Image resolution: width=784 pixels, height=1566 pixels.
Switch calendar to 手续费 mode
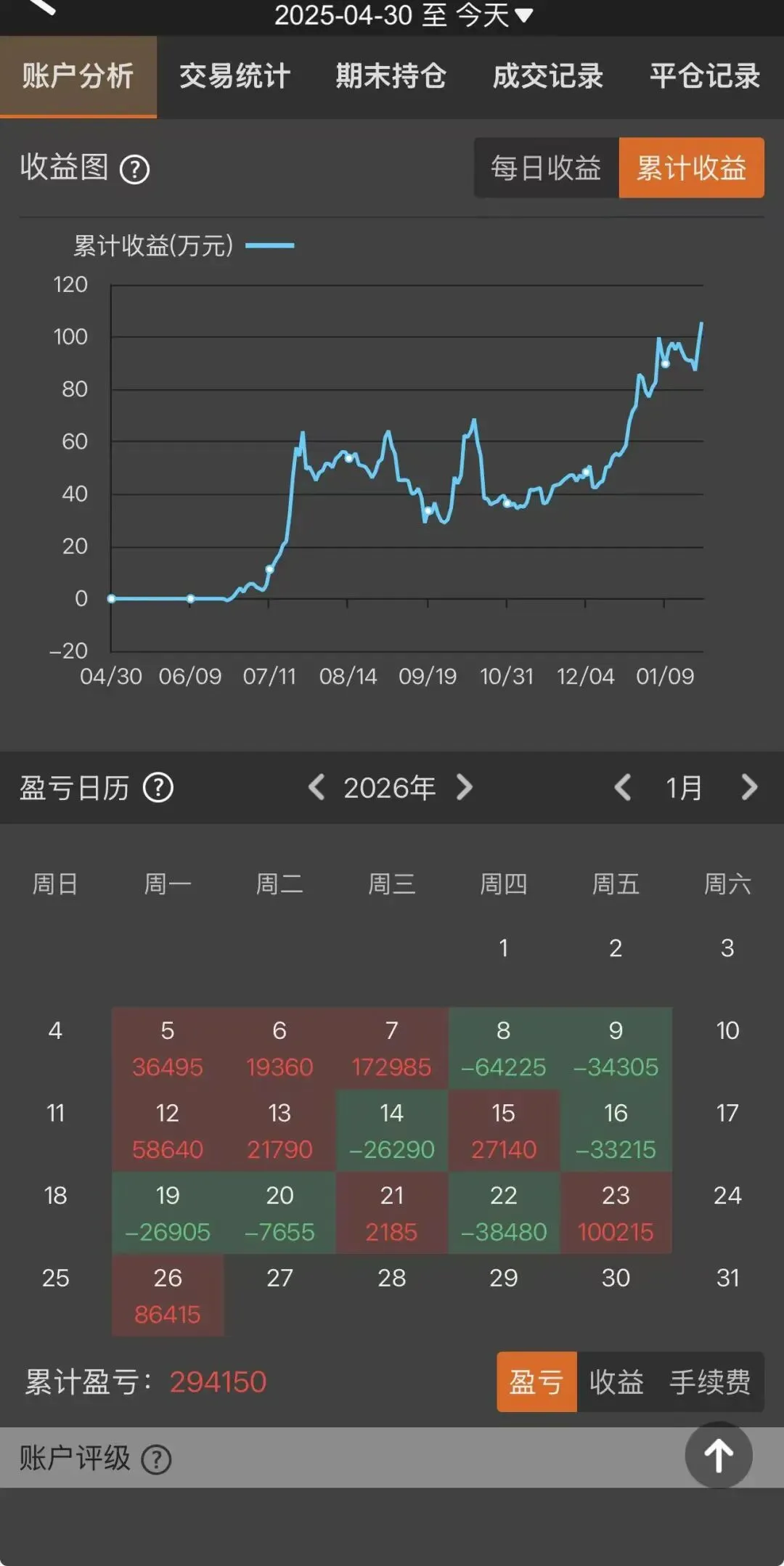click(709, 1382)
